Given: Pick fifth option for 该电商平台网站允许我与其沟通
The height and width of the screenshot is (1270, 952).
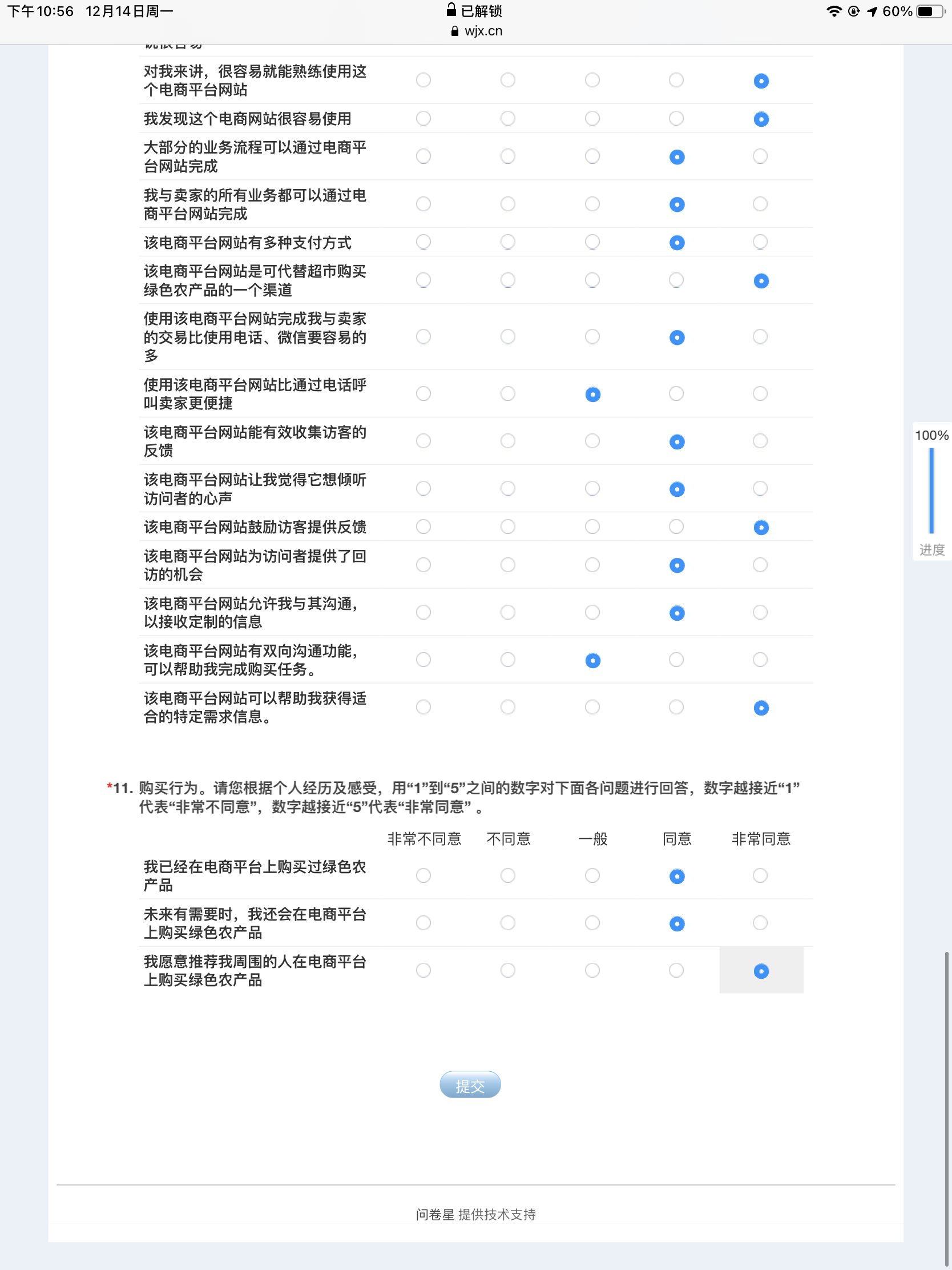Looking at the screenshot, I should coord(760,613).
